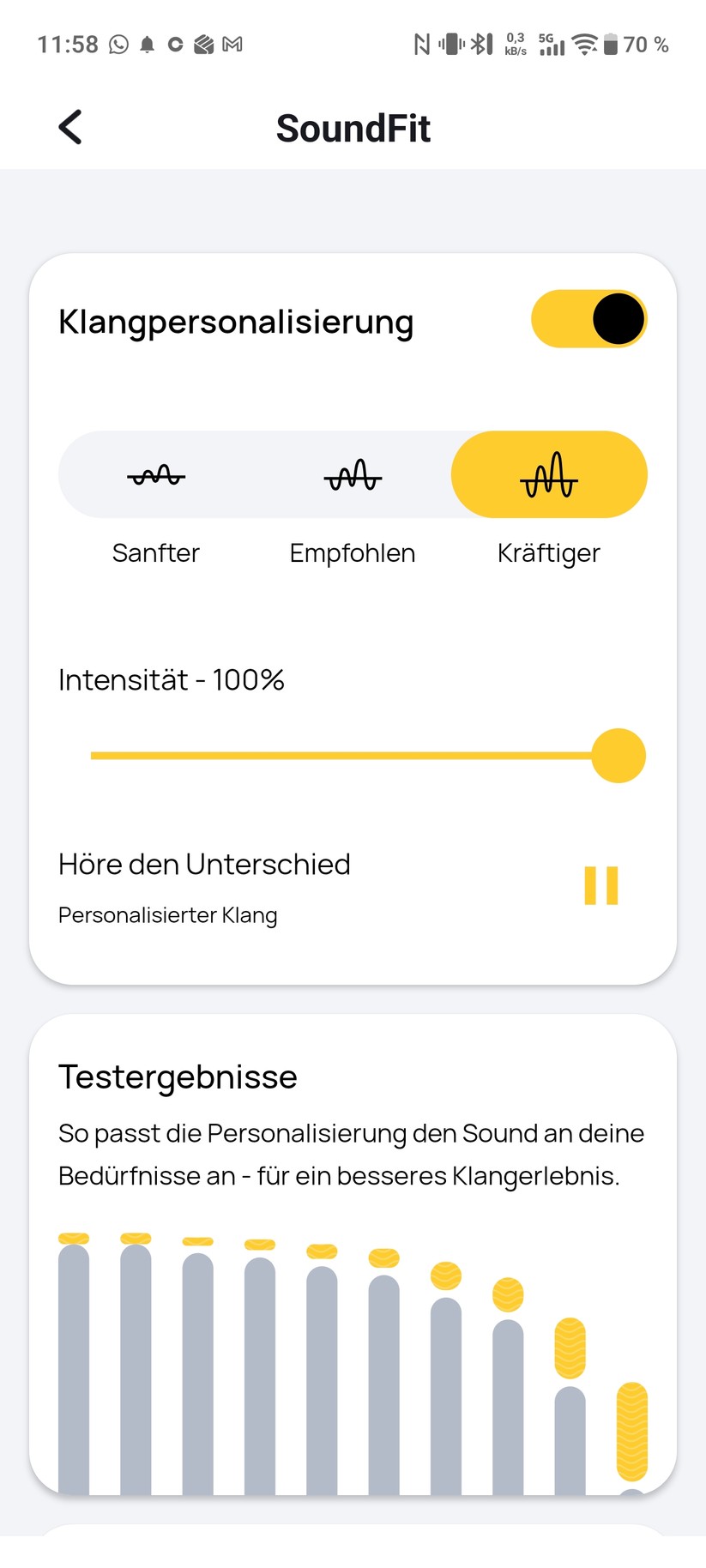This screenshot has width=706, height=1568.
Task: Switch personalization to Kräftiger mode
Action: (x=549, y=474)
